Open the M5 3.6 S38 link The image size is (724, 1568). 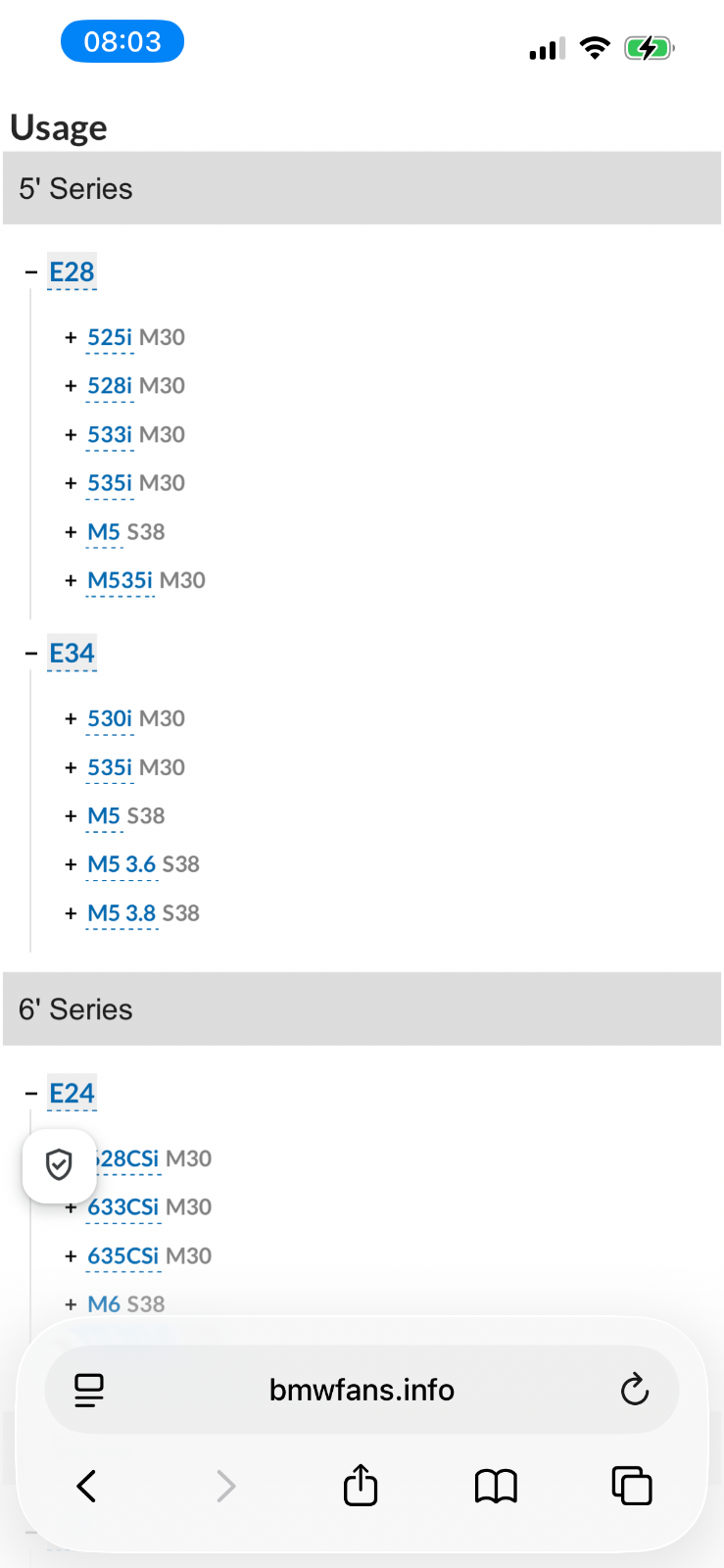(x=121, y=864)
